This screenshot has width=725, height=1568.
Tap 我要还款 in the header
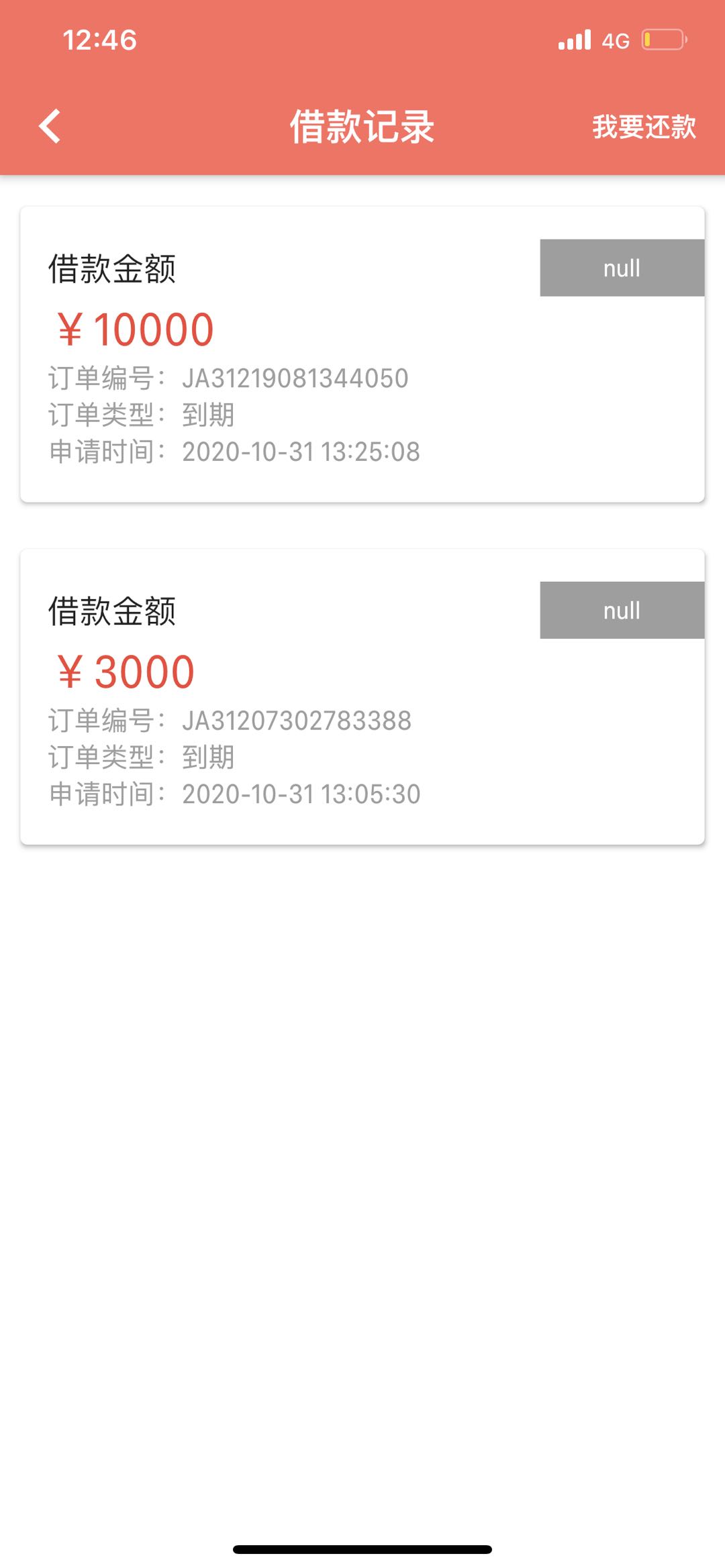644,127
